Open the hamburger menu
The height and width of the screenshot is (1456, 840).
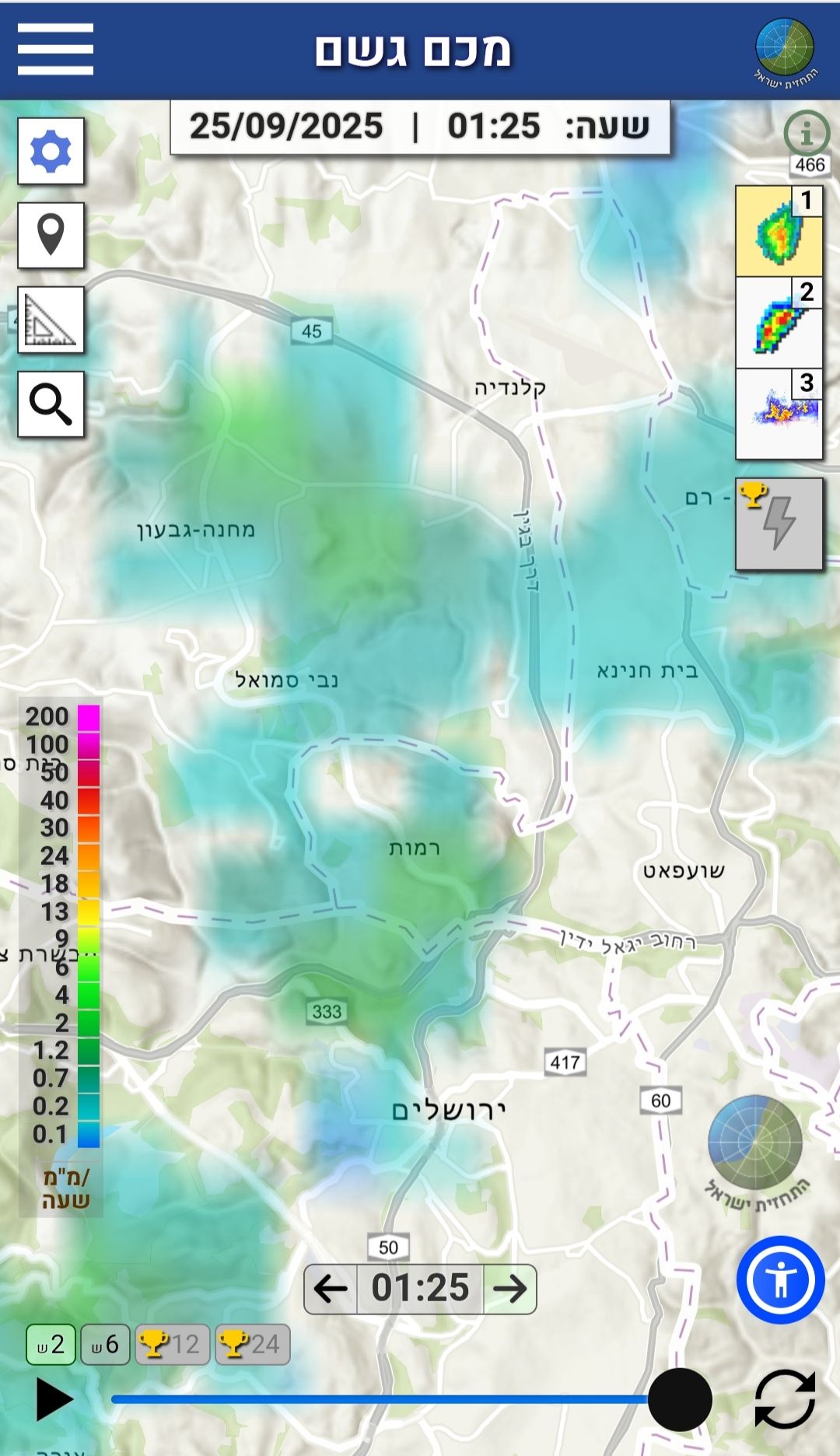pos(55,49)
